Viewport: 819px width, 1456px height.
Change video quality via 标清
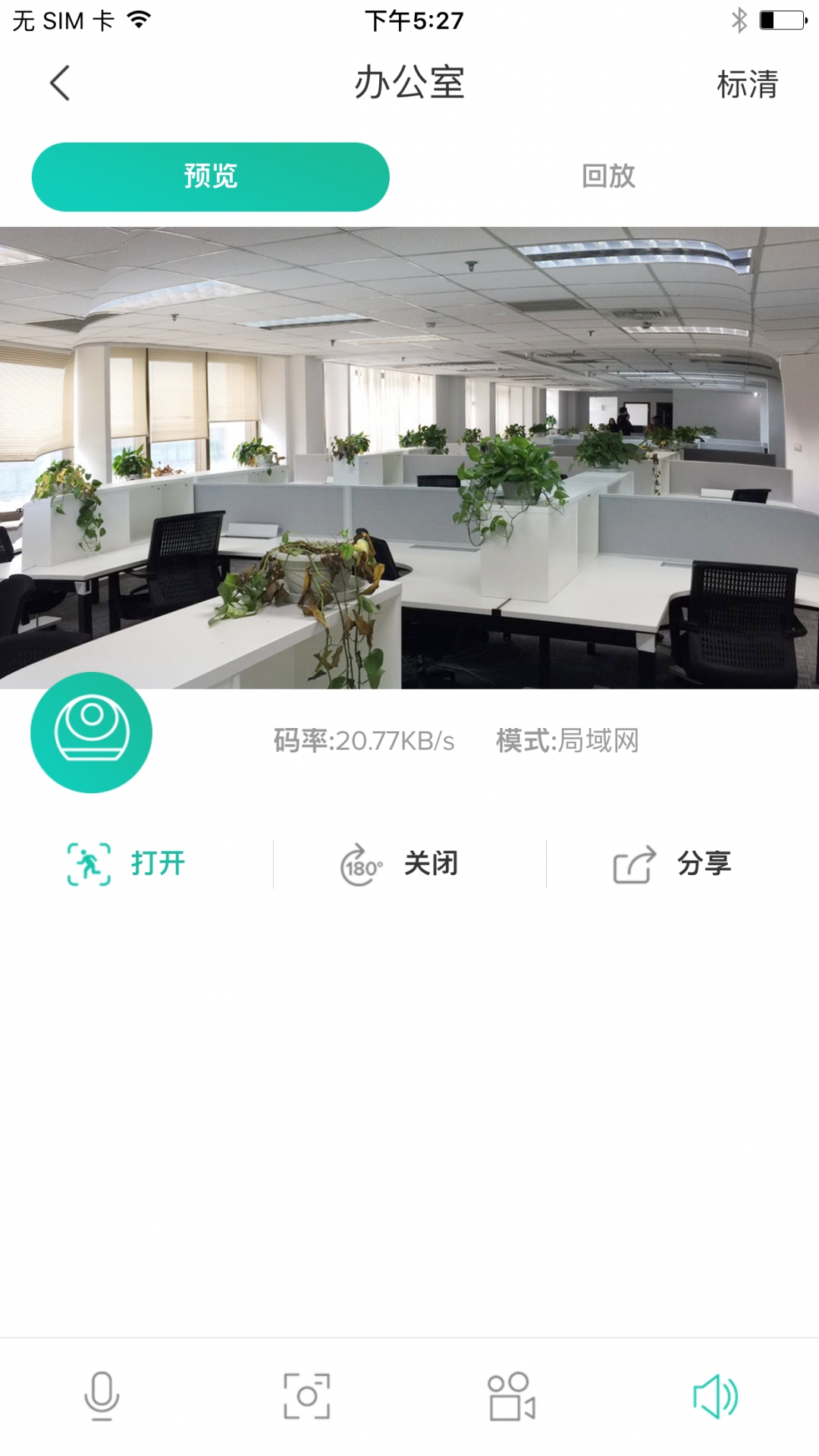click(x=747, y=84)
